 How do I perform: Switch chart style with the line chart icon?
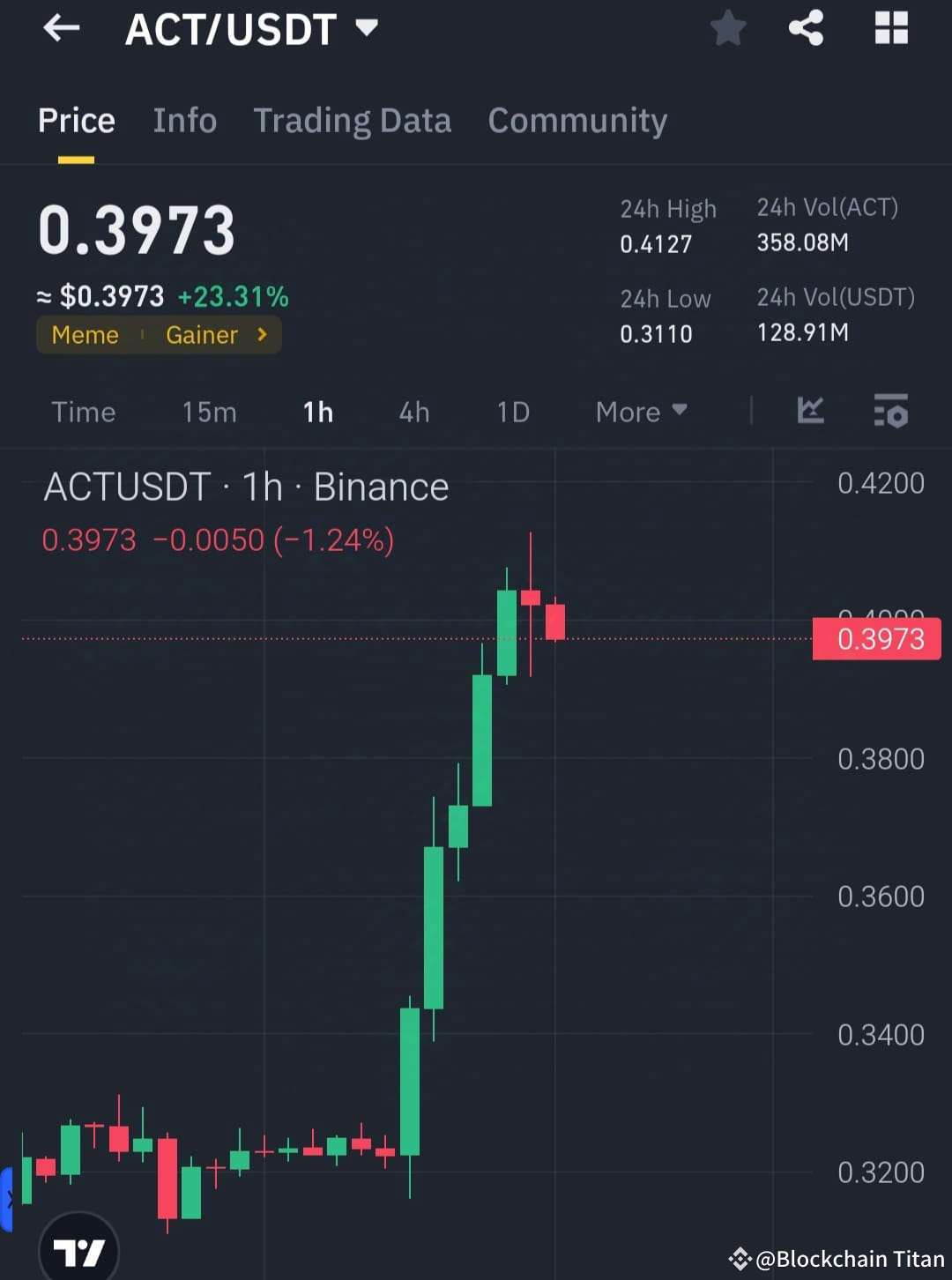(x=810, y=412)
